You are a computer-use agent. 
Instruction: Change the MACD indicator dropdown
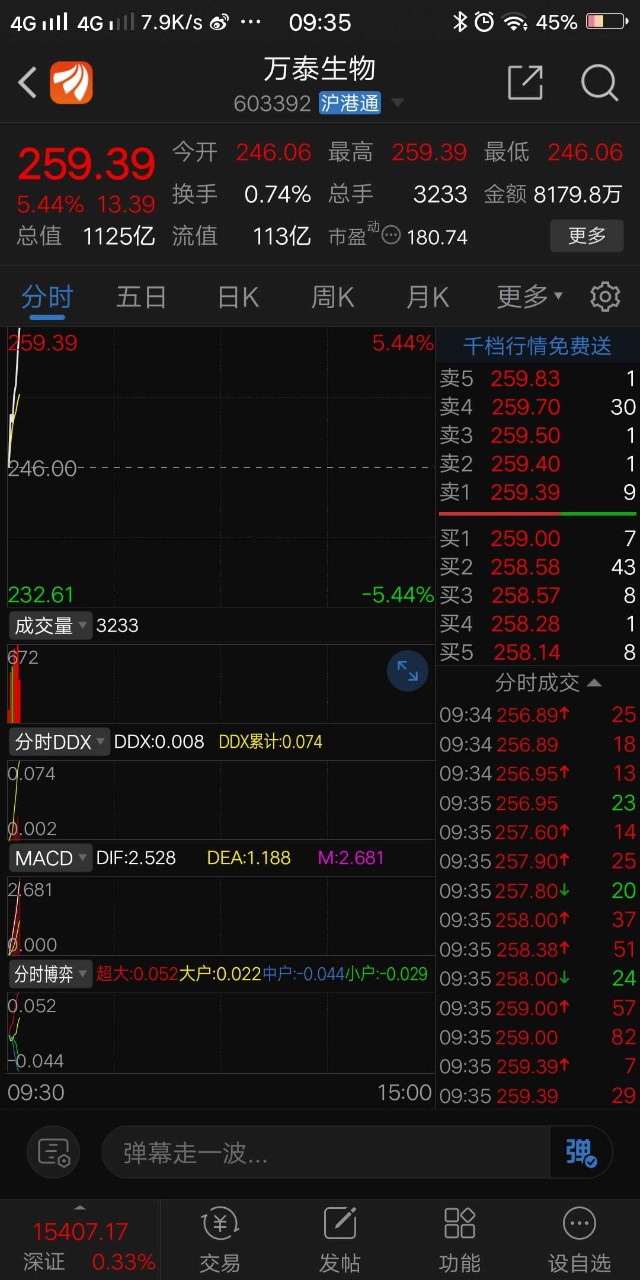(x=51, y=858)
